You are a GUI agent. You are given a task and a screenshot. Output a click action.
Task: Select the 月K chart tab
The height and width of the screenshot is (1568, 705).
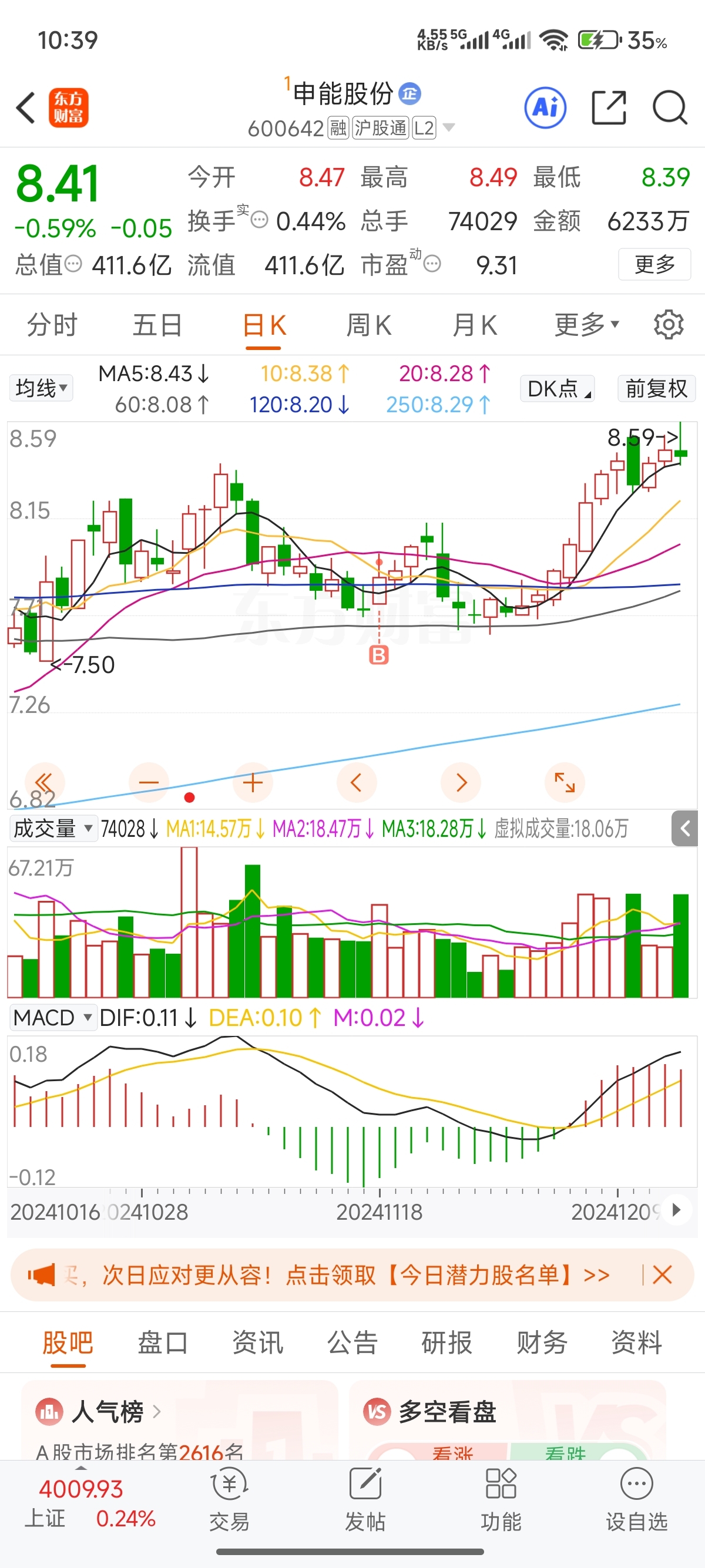tap(474, 325)
